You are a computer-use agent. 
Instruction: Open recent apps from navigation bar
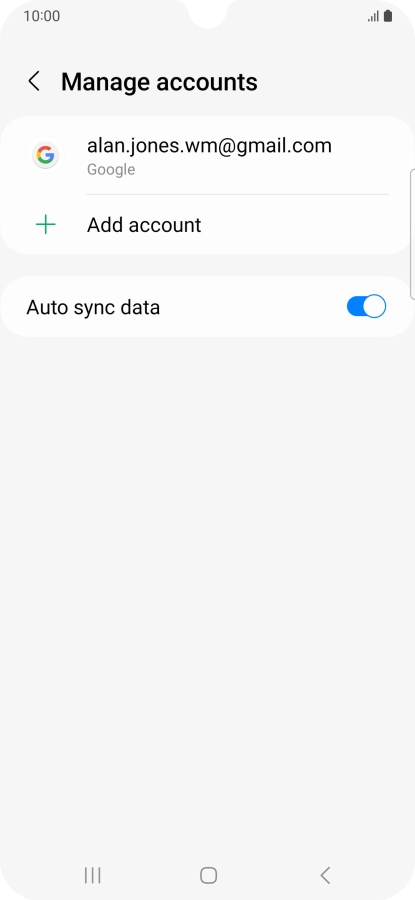coord(92,875)
